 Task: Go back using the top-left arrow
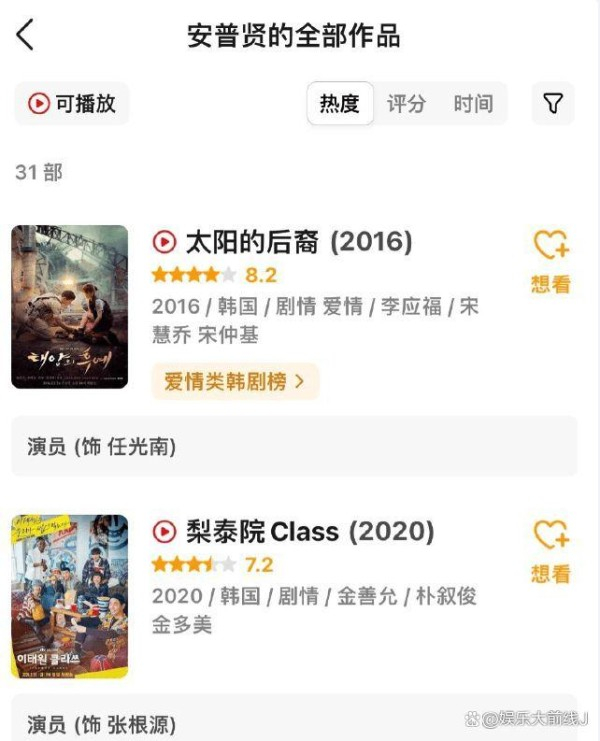point(26,36)
